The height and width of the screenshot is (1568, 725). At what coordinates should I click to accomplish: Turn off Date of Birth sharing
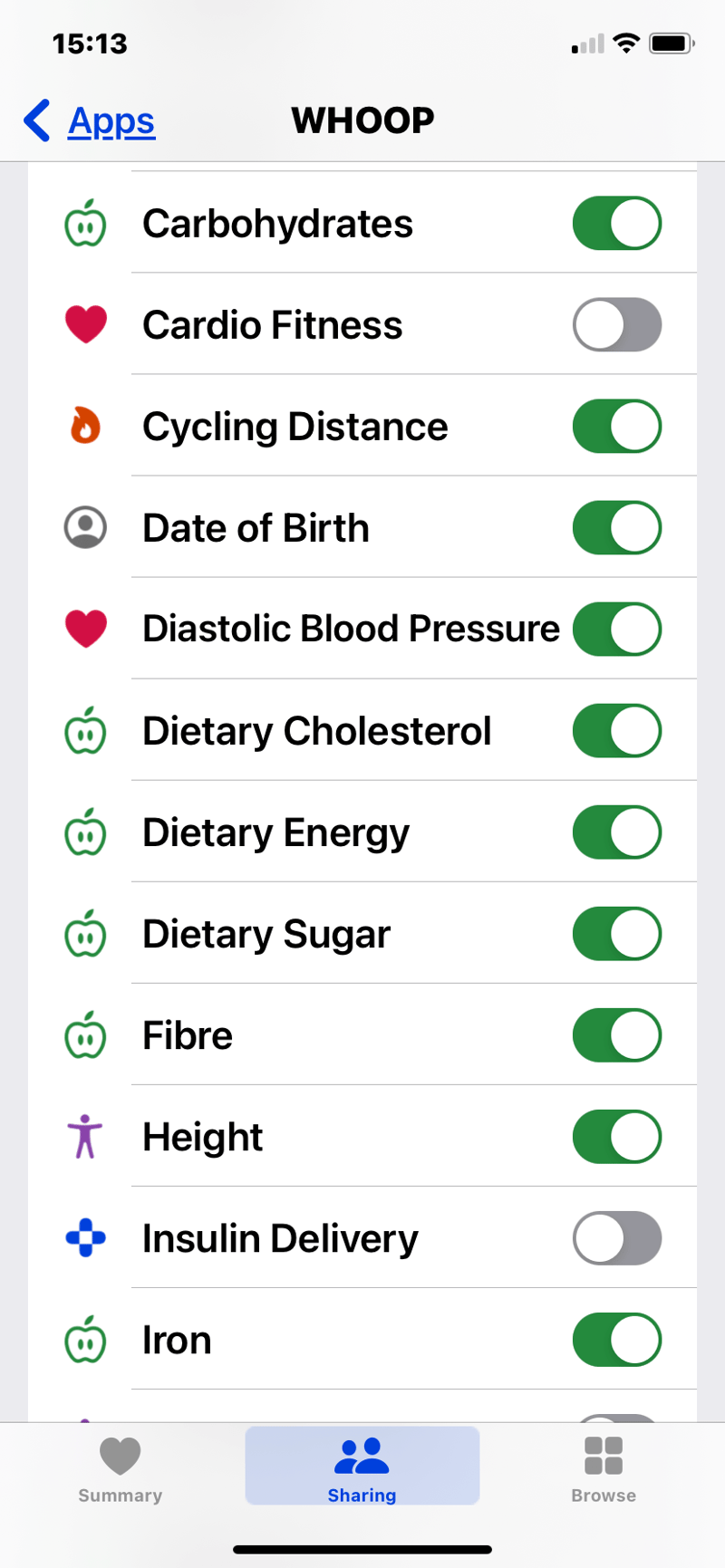[616, 527]
